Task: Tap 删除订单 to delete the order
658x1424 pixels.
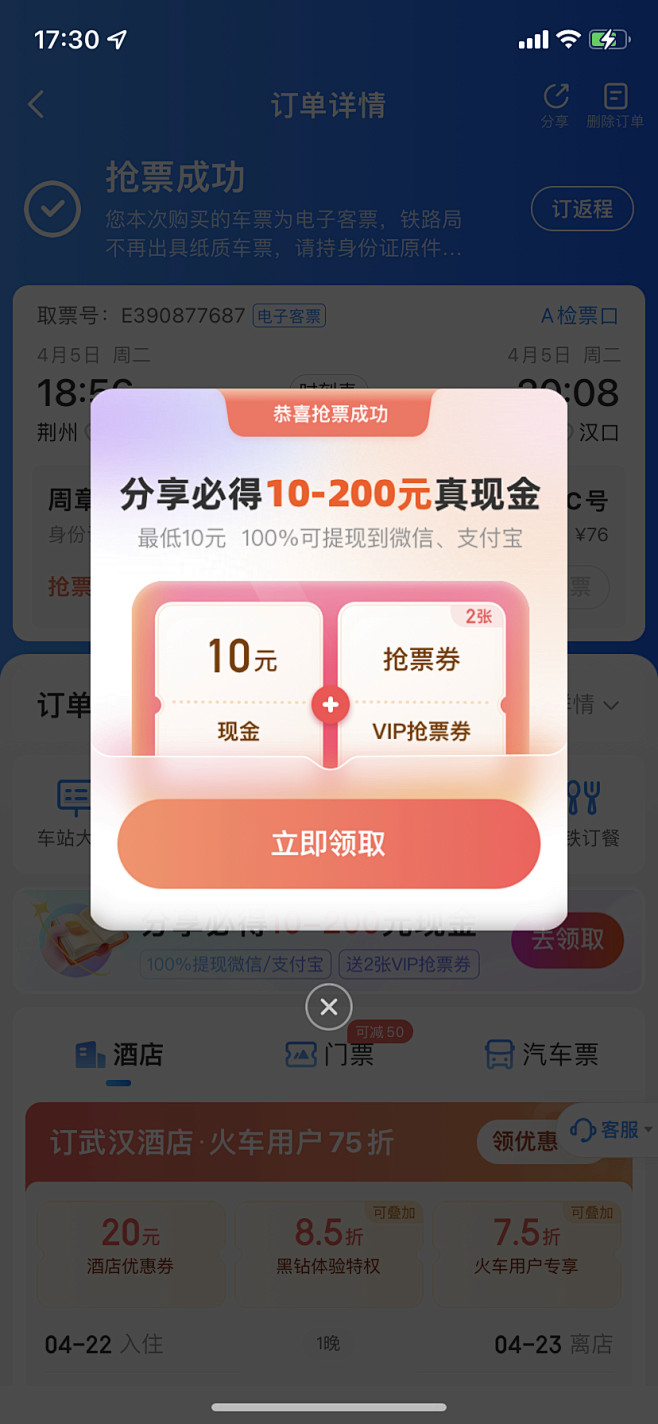Action: [615, 105]
